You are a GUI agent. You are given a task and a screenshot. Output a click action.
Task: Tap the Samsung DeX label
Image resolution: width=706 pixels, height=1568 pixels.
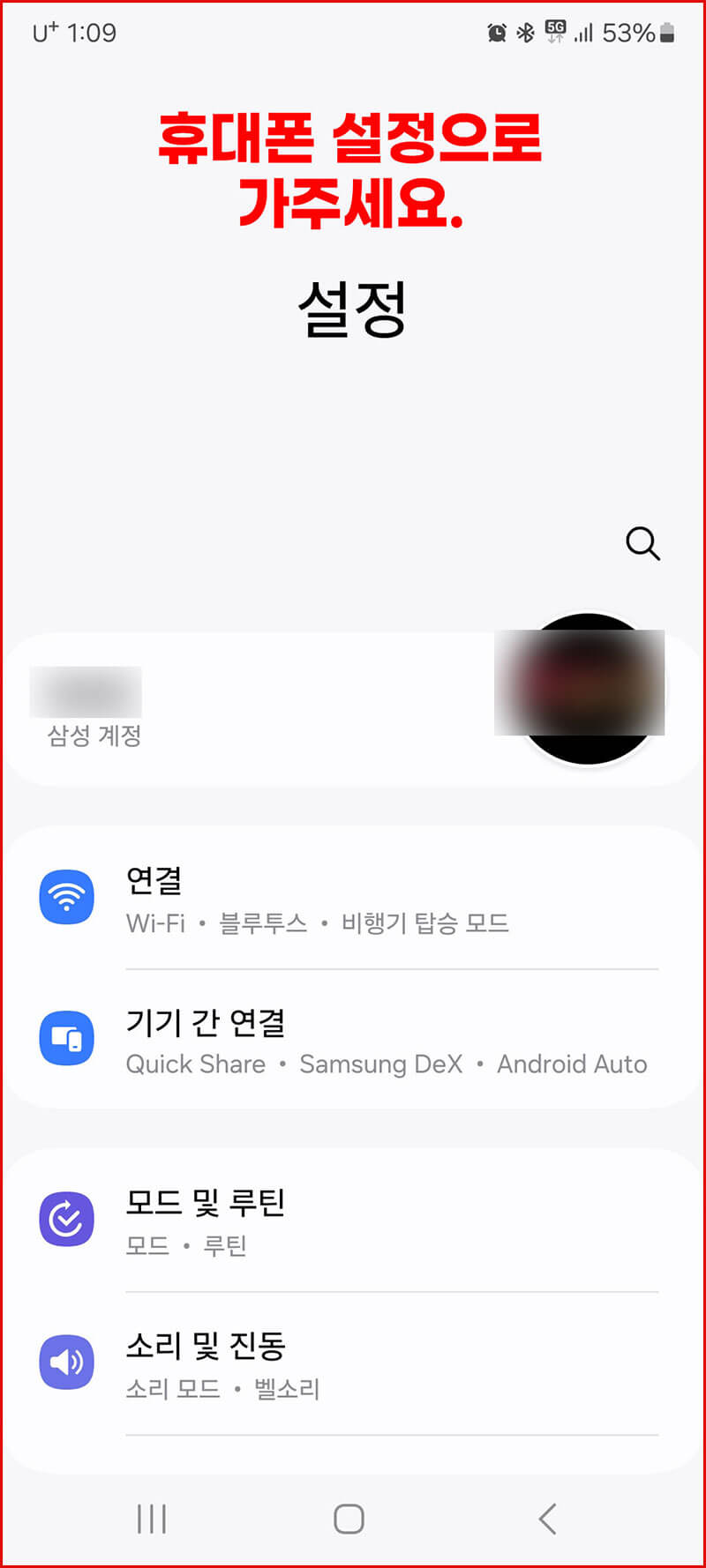380,1064
